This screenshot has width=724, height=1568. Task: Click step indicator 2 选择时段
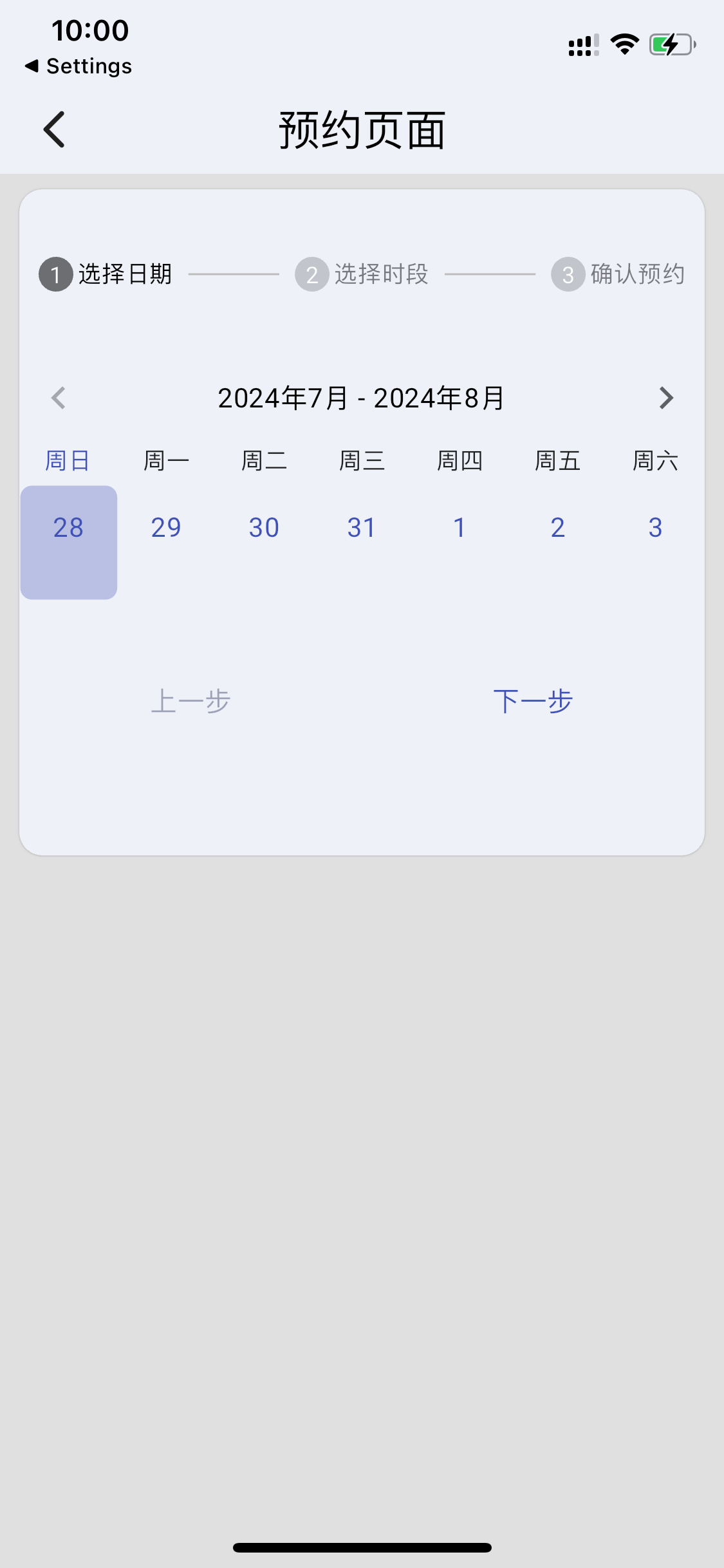[364, 274]
